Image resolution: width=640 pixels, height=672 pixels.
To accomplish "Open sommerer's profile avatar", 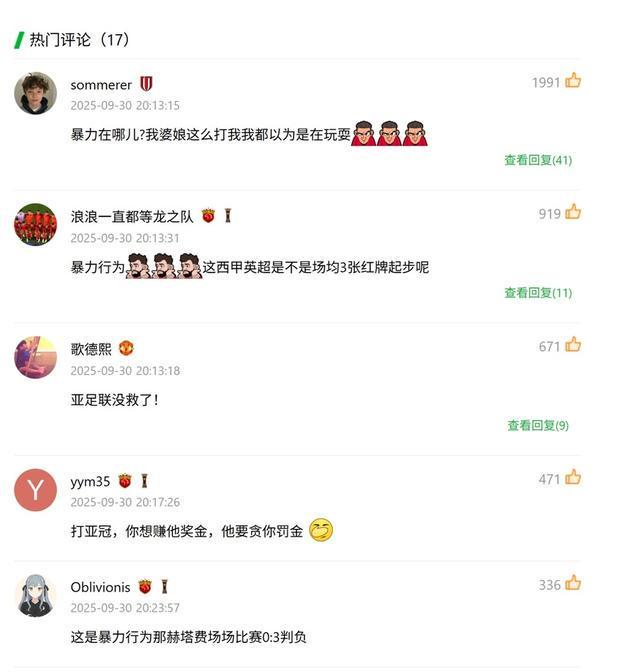I will pos(35,93).
